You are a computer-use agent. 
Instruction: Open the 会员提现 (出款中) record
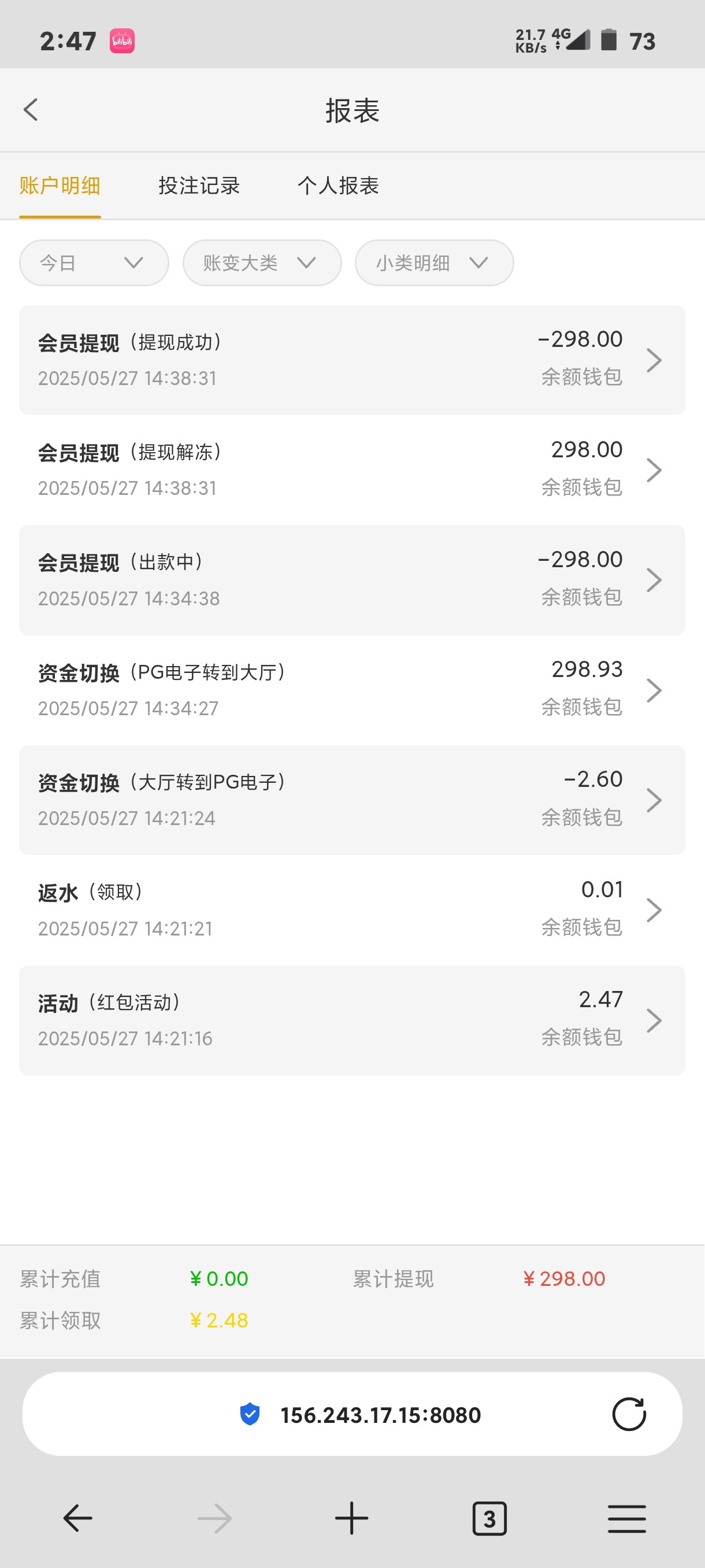[351, 580]
